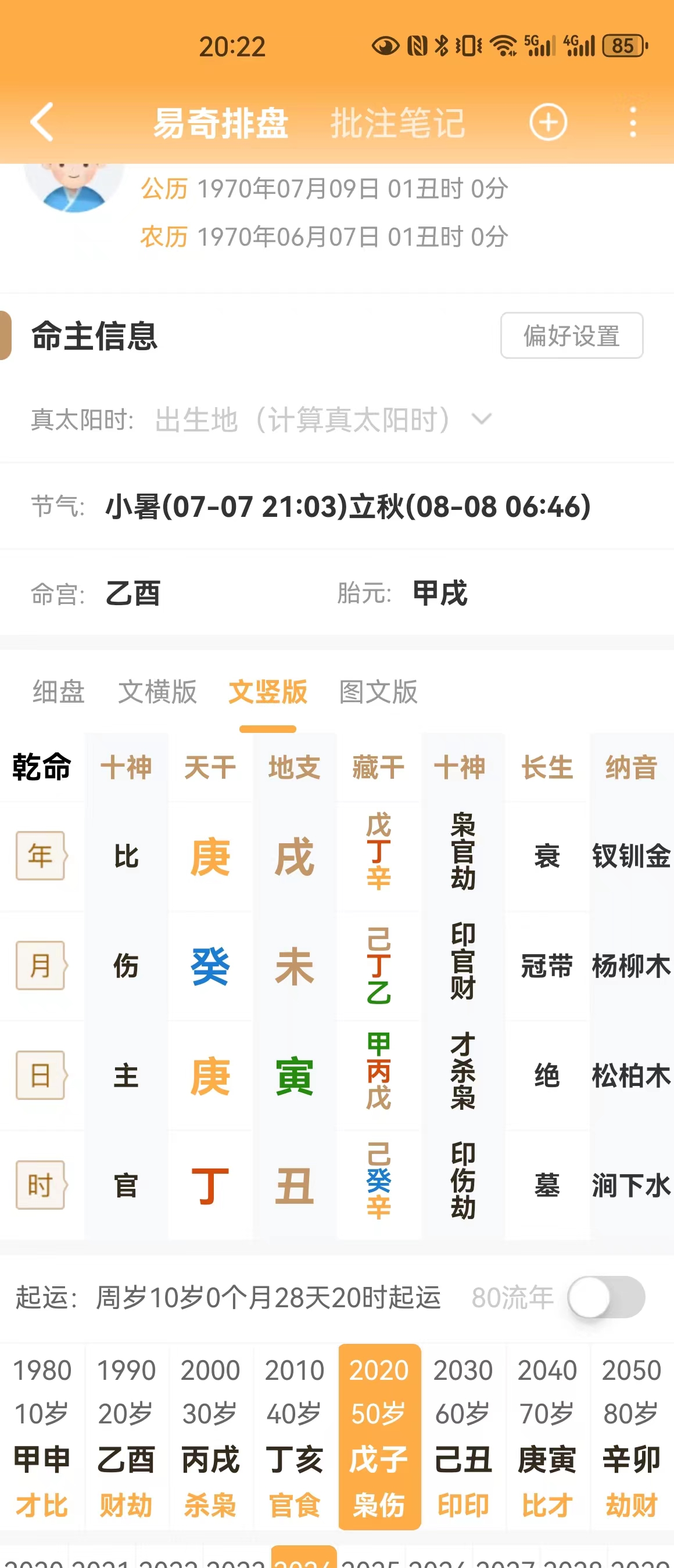
Task: Select the 2030 己丑 luck period
Action: (x=463, y=1437)
